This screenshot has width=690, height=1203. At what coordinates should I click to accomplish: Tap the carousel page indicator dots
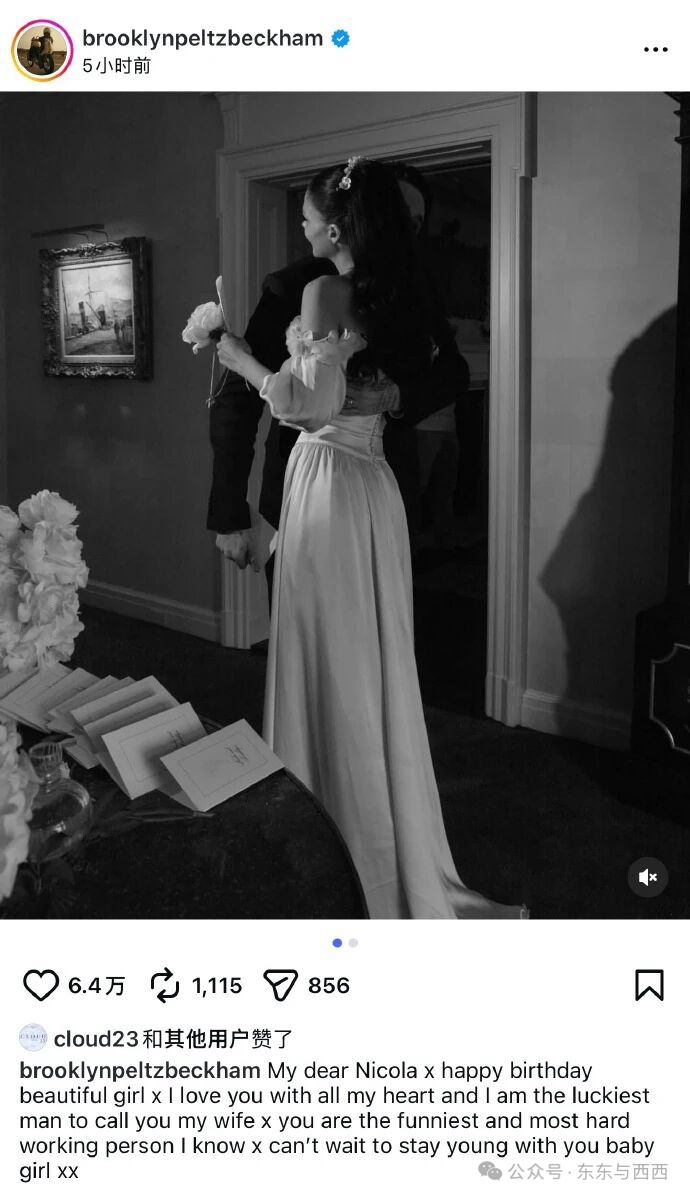(x=345, y=943)
